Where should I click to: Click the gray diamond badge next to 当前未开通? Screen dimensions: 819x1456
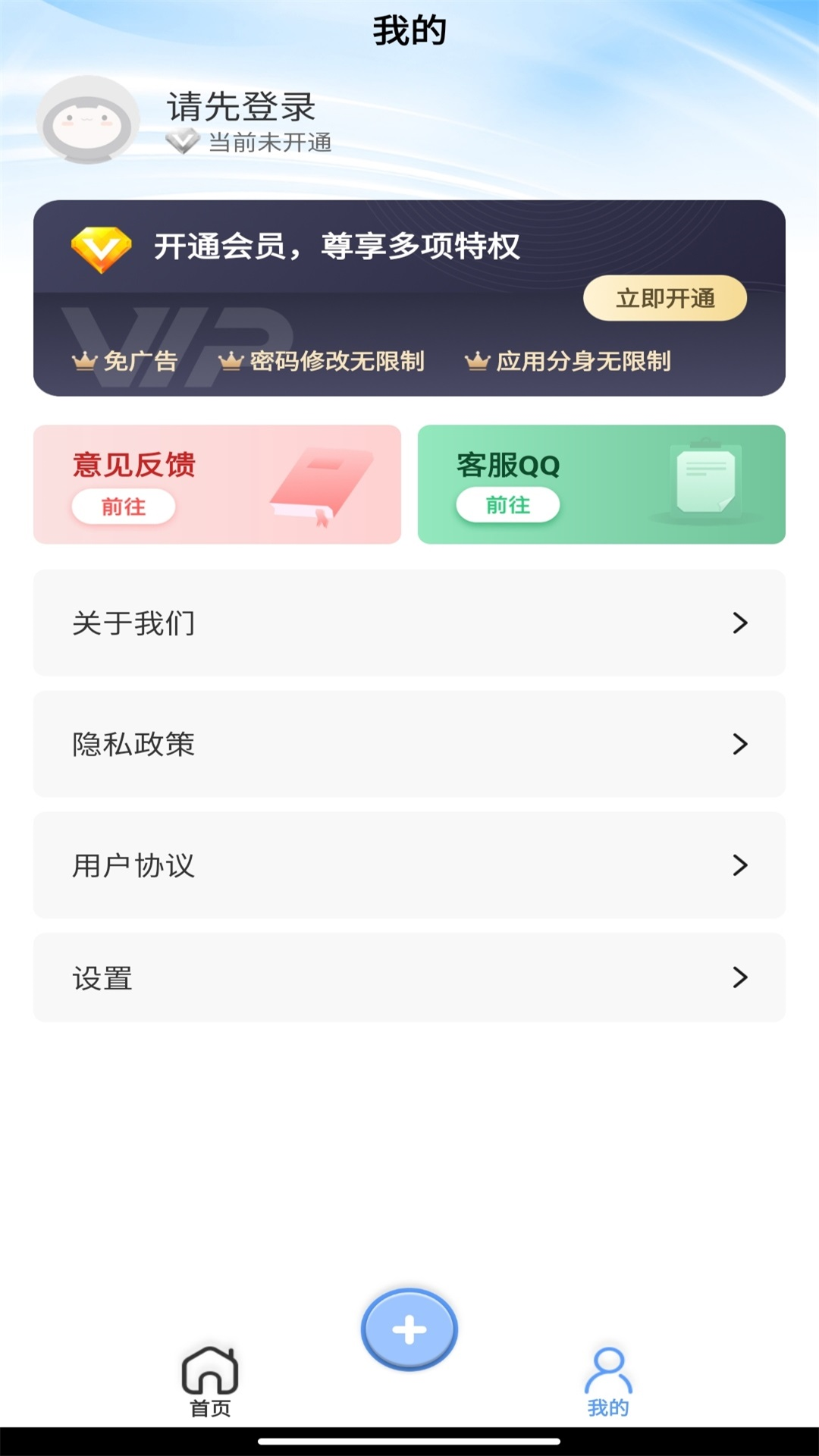[x=182, y=141]
